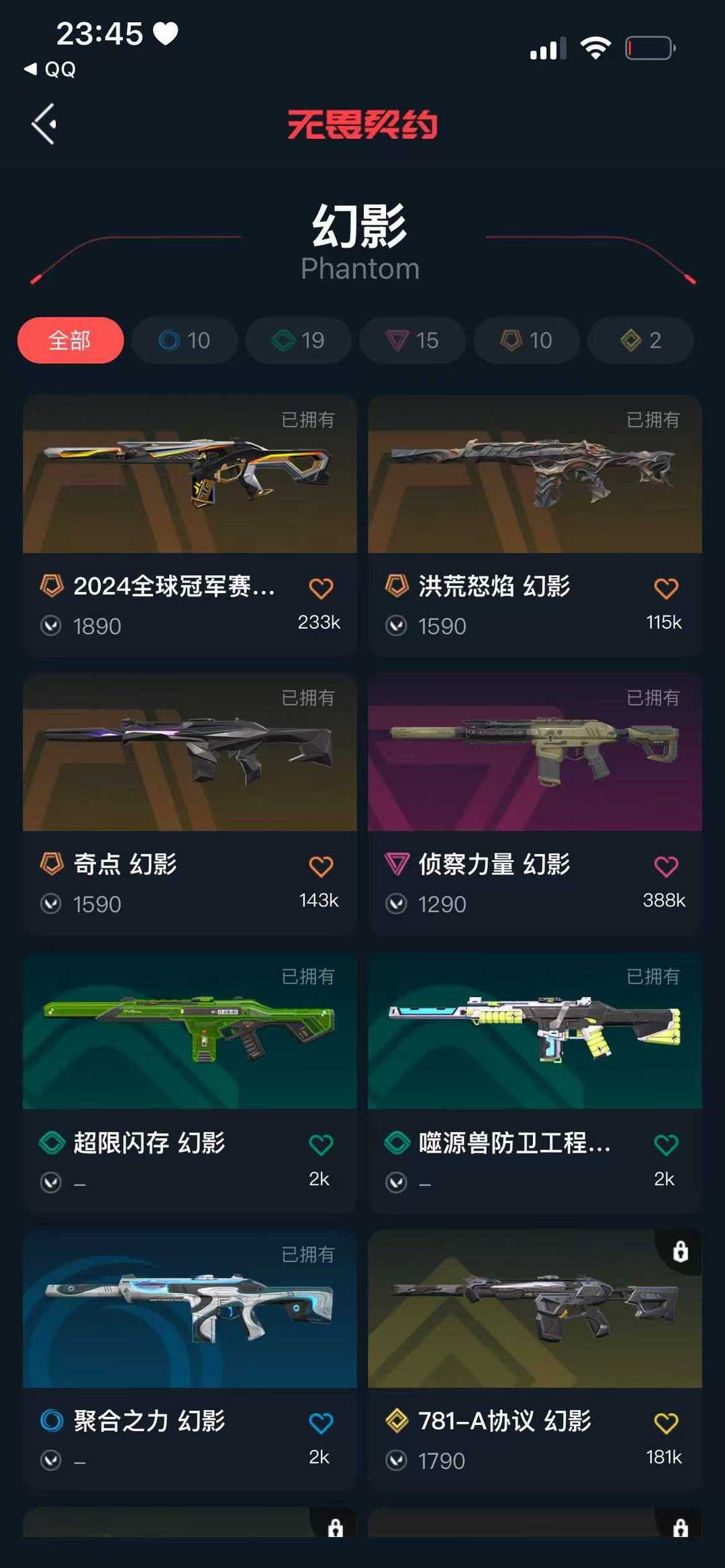Filter by the yellow tier with 2 skins
725x1568 pixels.
point(641,340)
